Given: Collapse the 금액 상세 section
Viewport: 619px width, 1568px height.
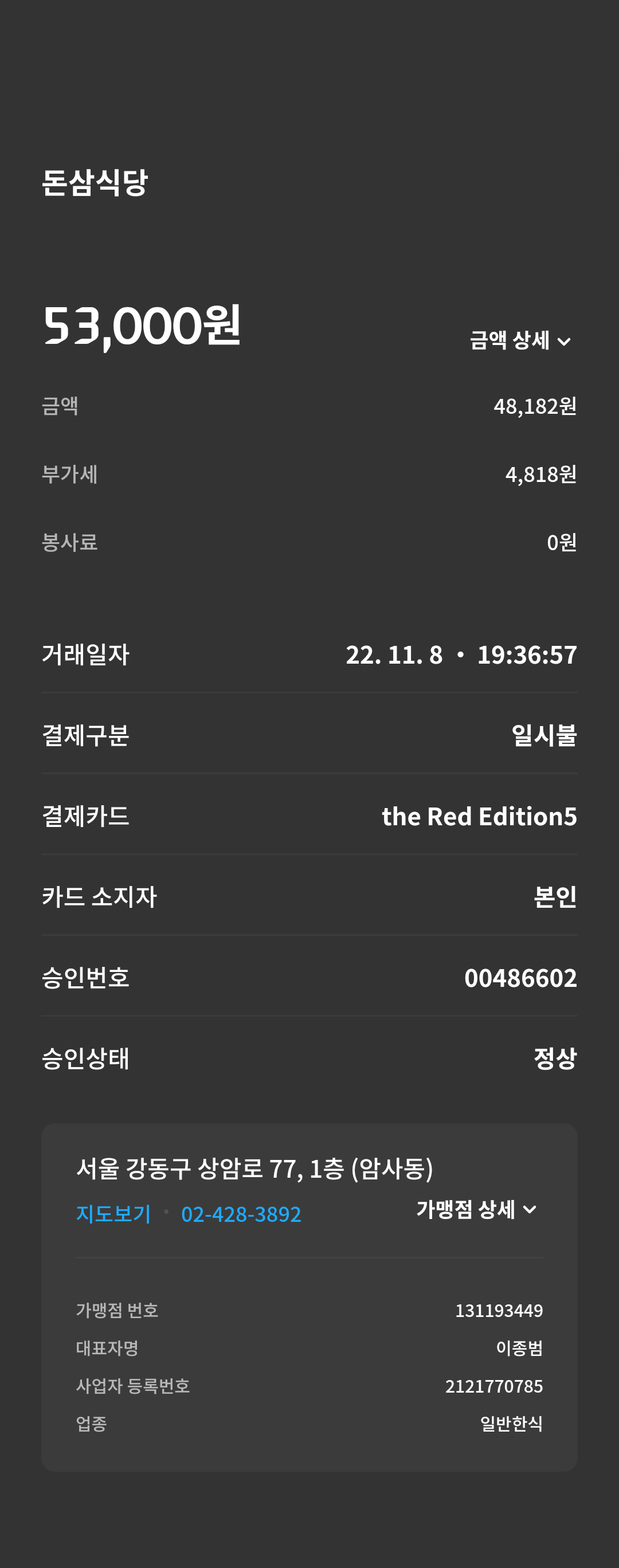Looking at the screenshot, I should pos(519,340).
